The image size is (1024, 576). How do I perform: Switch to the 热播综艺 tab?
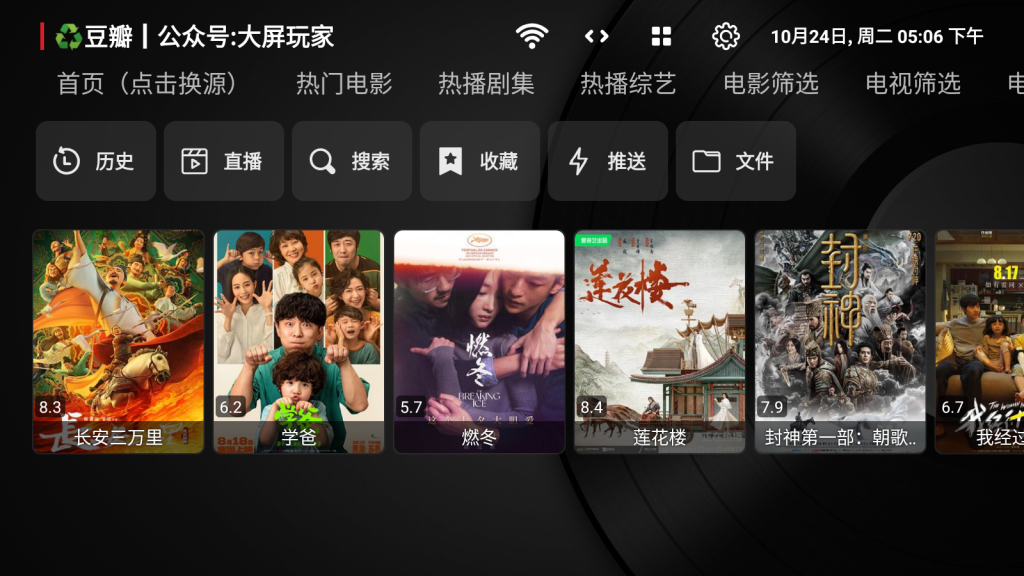628,83
